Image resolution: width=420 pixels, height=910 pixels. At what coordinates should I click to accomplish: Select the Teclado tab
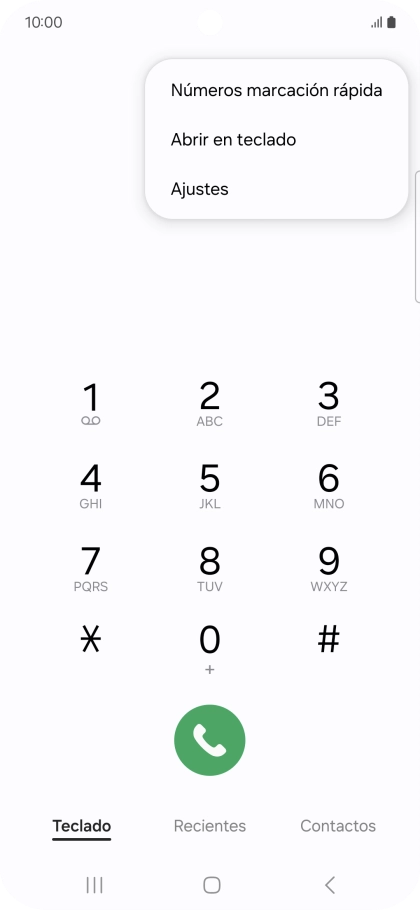82,826
